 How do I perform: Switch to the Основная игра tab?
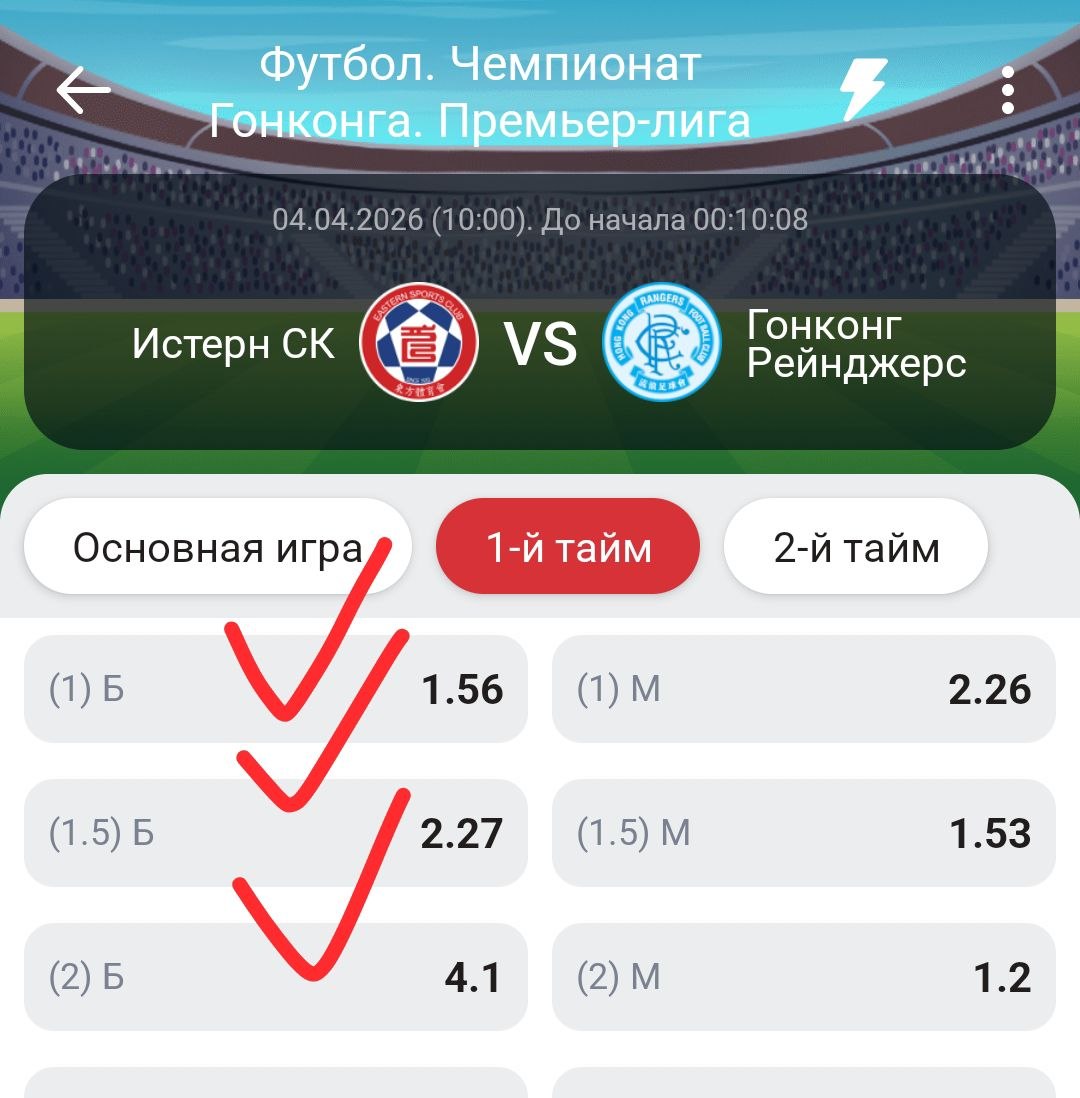pos(217,547)
